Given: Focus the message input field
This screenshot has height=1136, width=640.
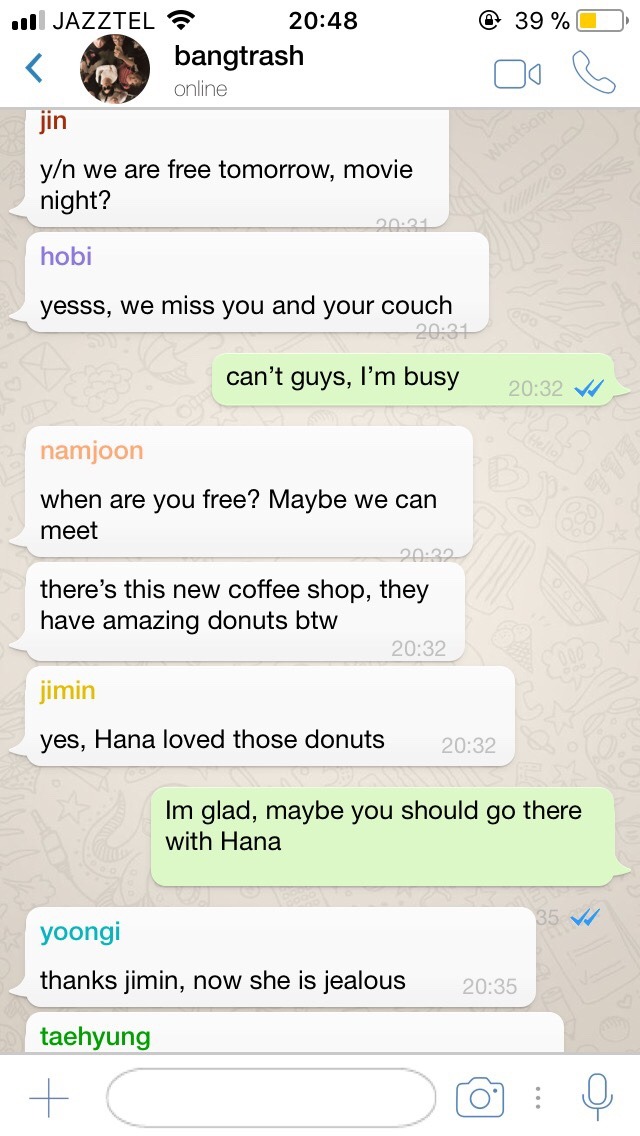Looking at the screenshot, I should [271, 1097].
